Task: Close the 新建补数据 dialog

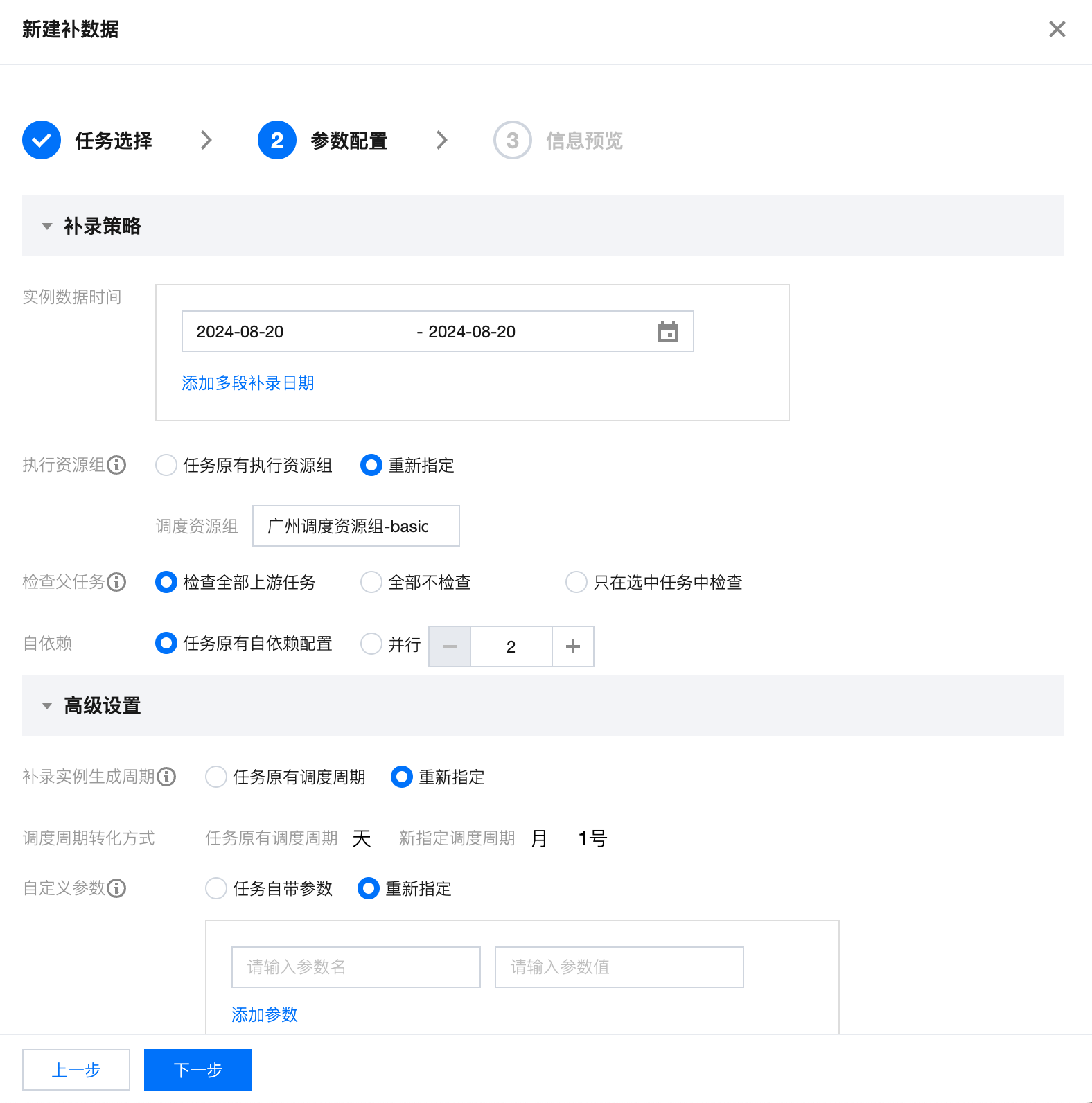Action: pos(1057,29)
